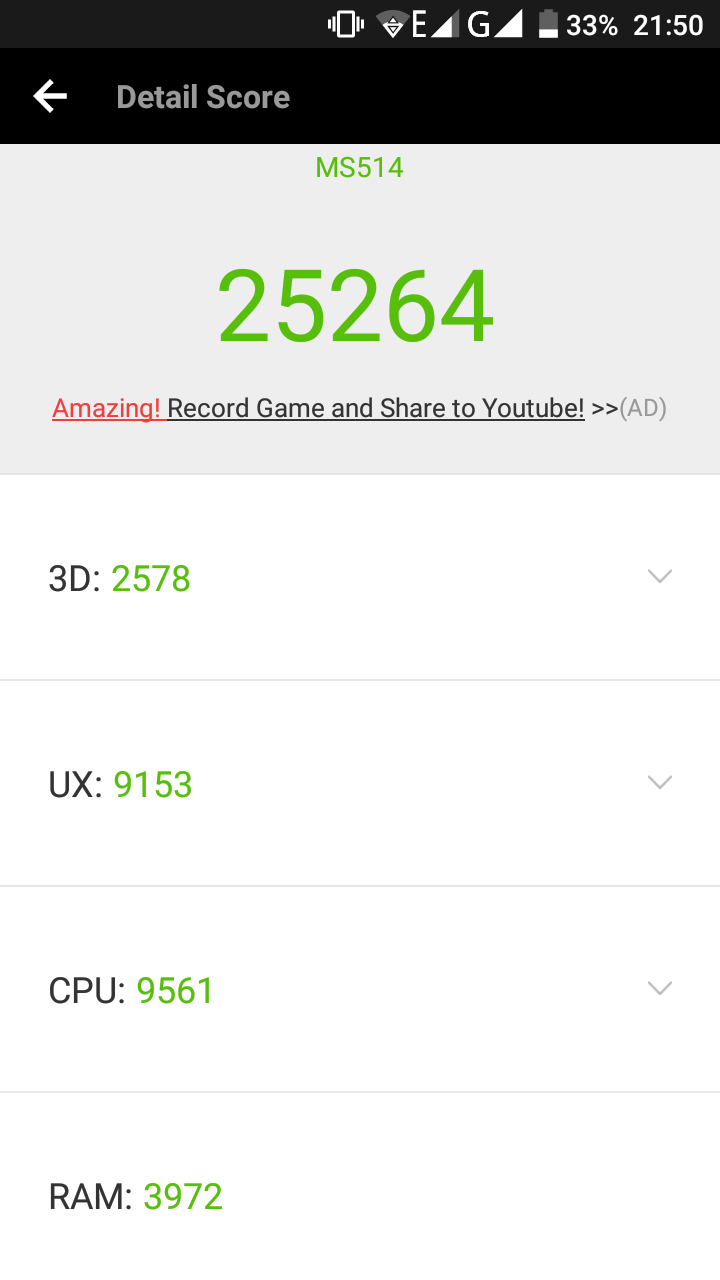Expand the UX score breakdown

(360, 783)
